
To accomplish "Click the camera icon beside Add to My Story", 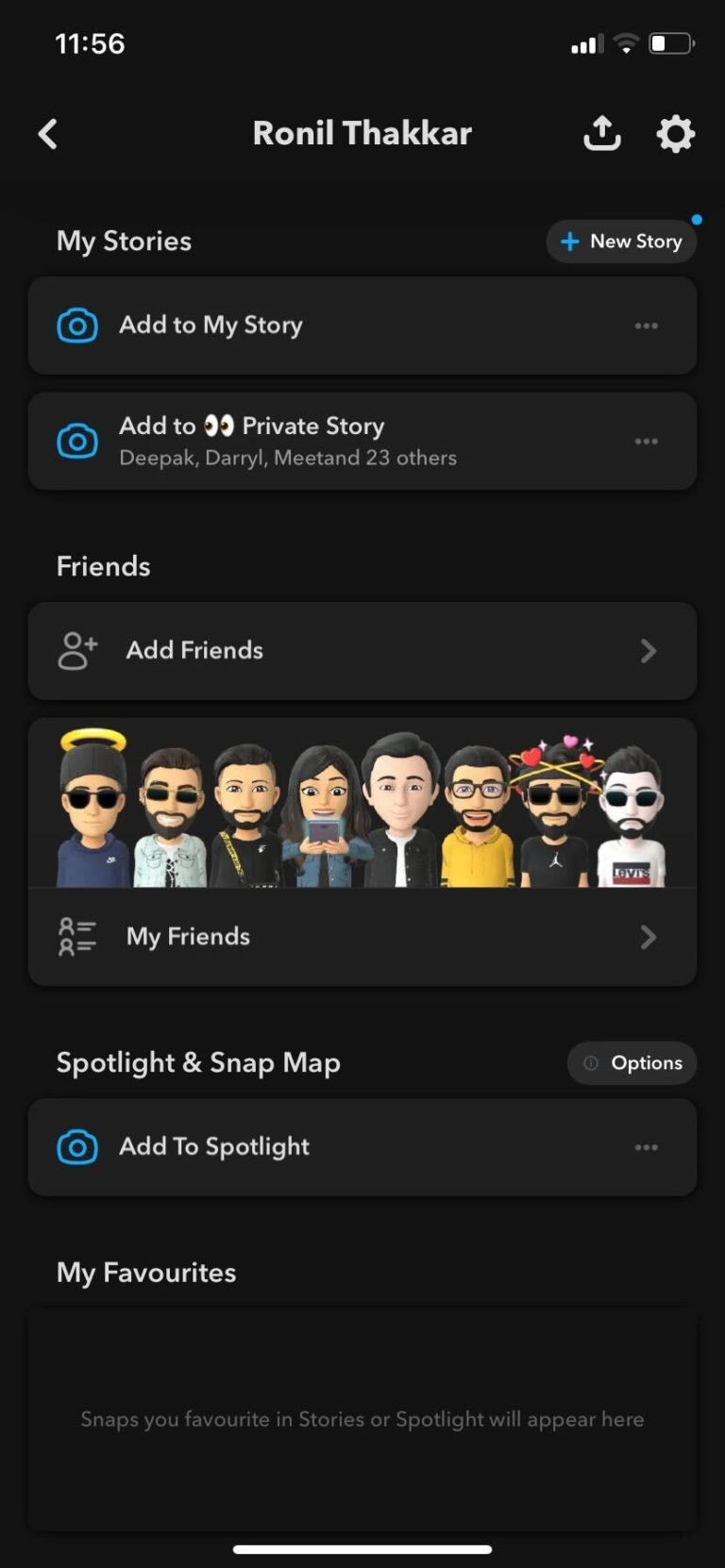I will coord(77,325).
